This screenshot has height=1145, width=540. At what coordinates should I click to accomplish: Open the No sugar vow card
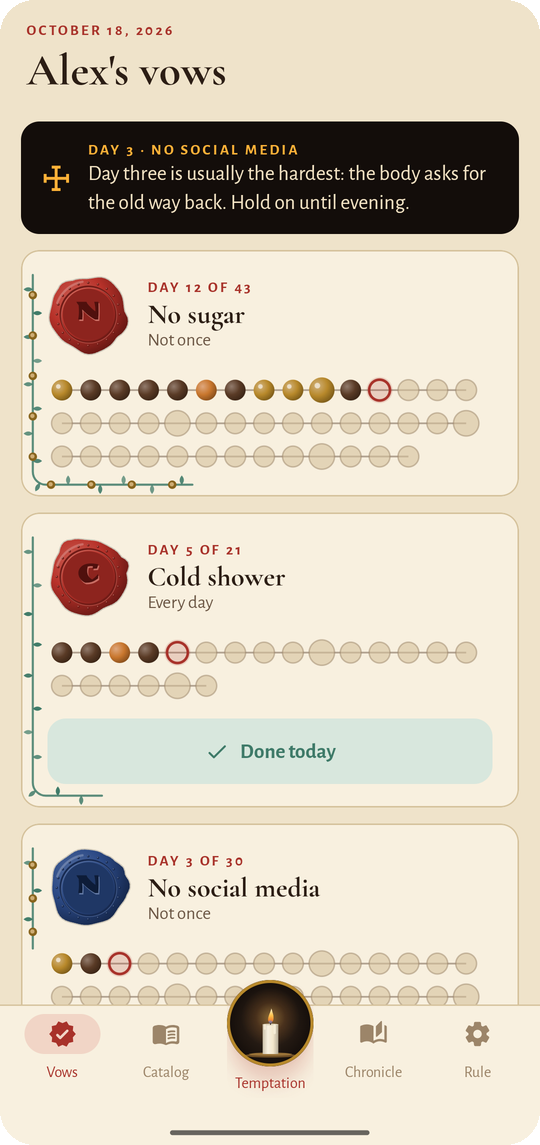pos(270,373)
